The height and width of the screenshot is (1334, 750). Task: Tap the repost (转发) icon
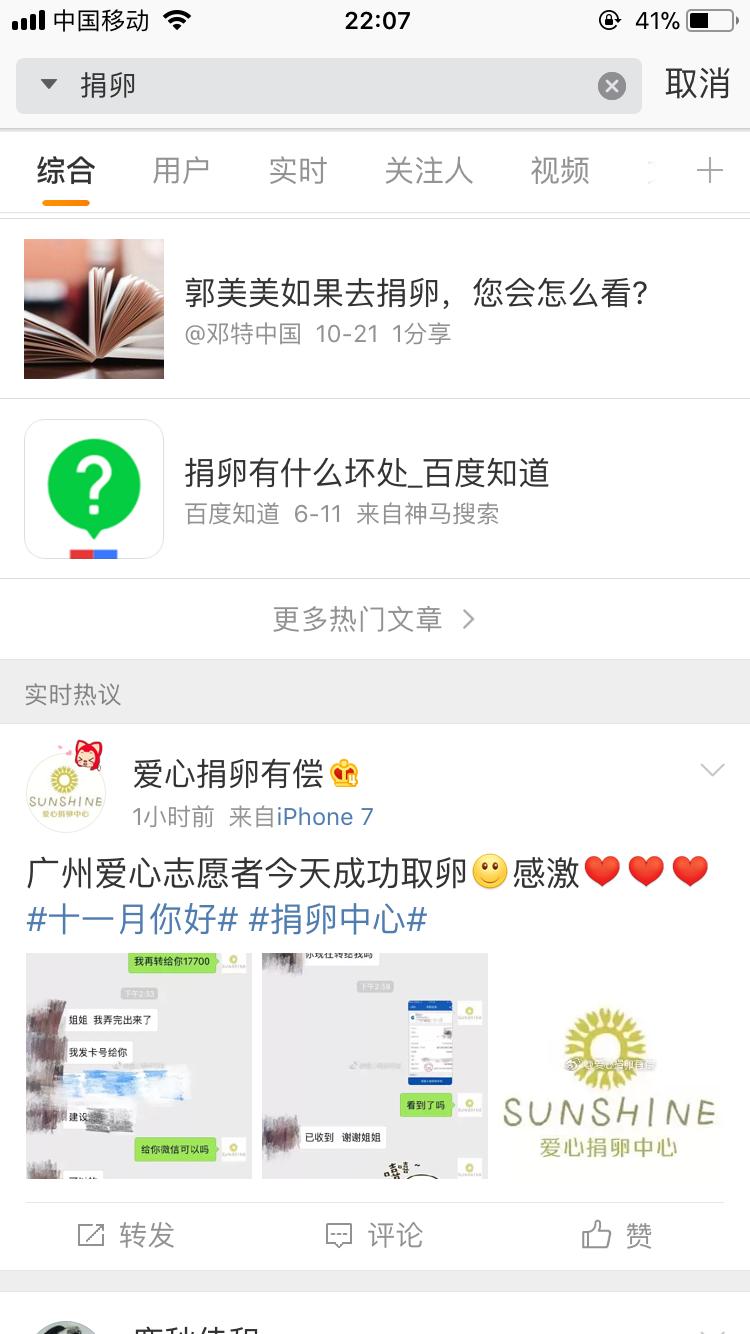(90, 1236)
